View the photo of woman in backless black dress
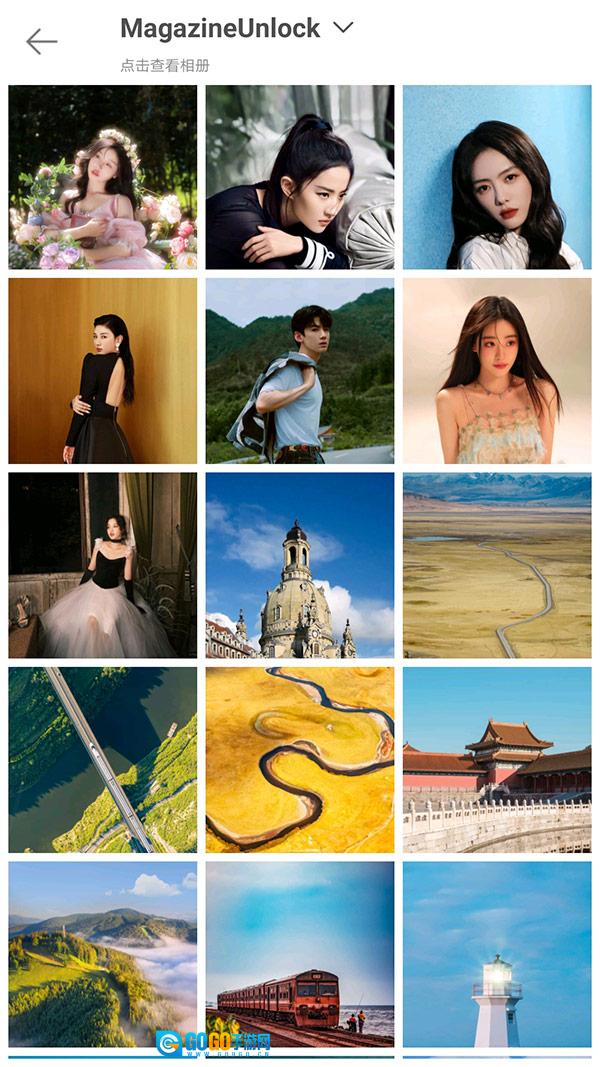Image resolution: width=600 pixels, height=1067 pixels. [x=103, y=371]
